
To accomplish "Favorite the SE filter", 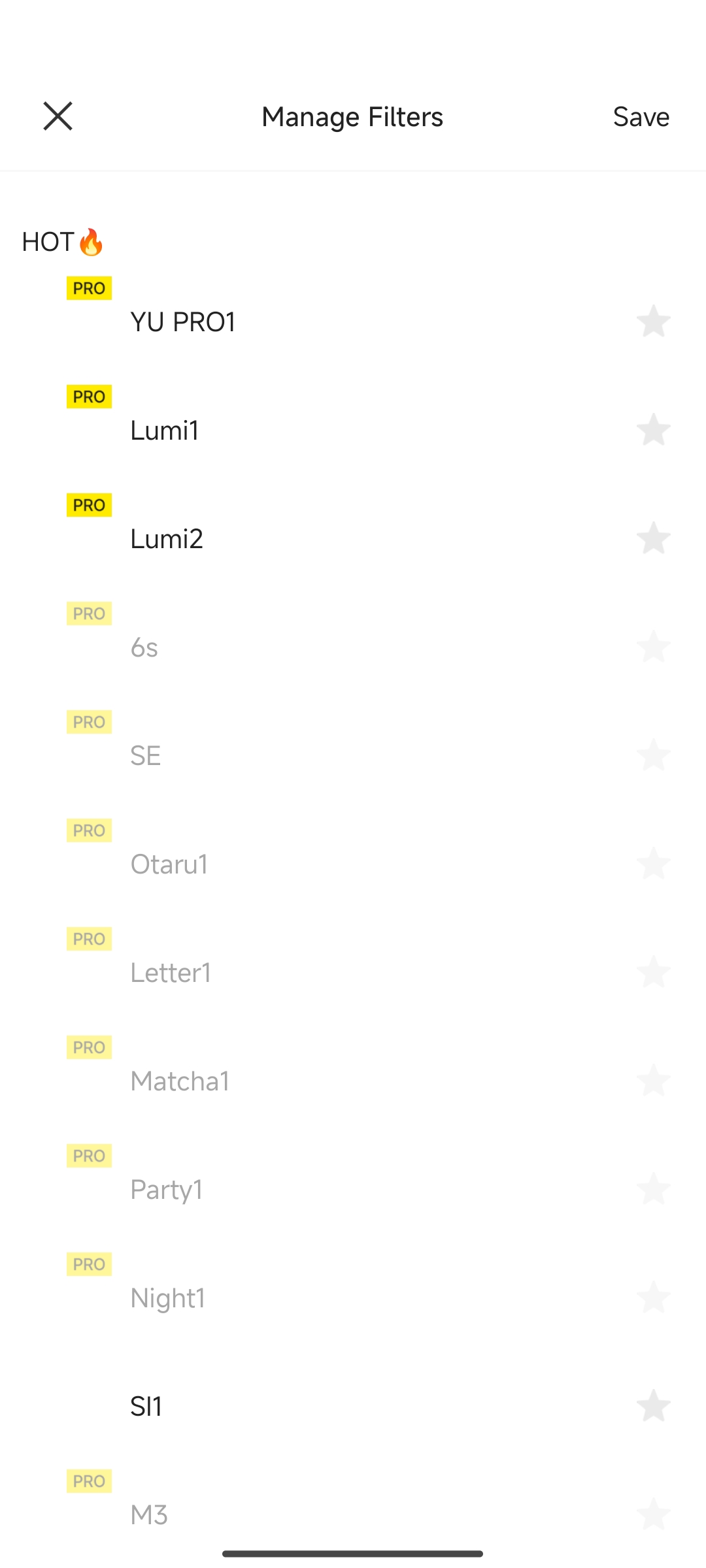I will coord(653,755).
